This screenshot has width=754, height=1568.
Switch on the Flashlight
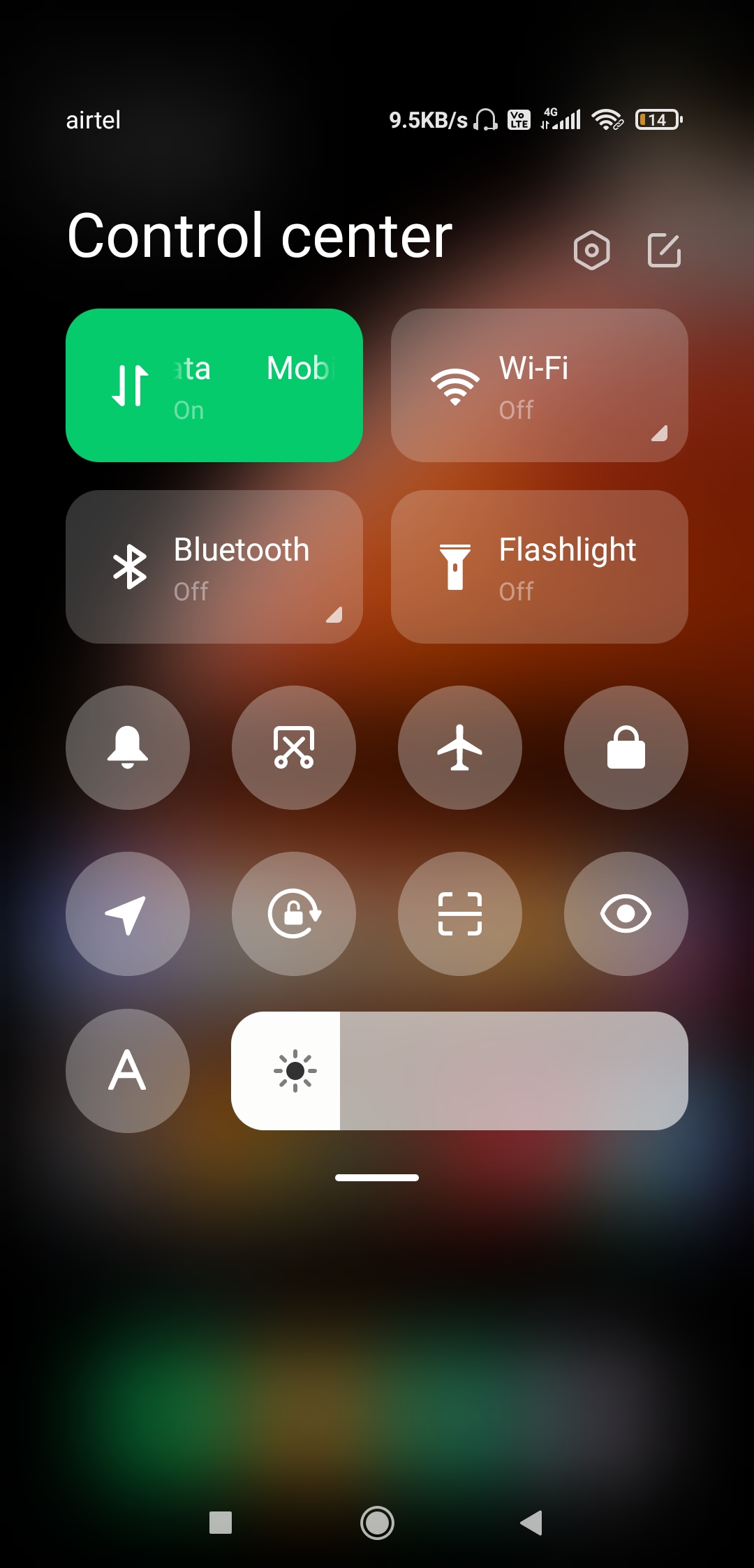coord(539,567)
